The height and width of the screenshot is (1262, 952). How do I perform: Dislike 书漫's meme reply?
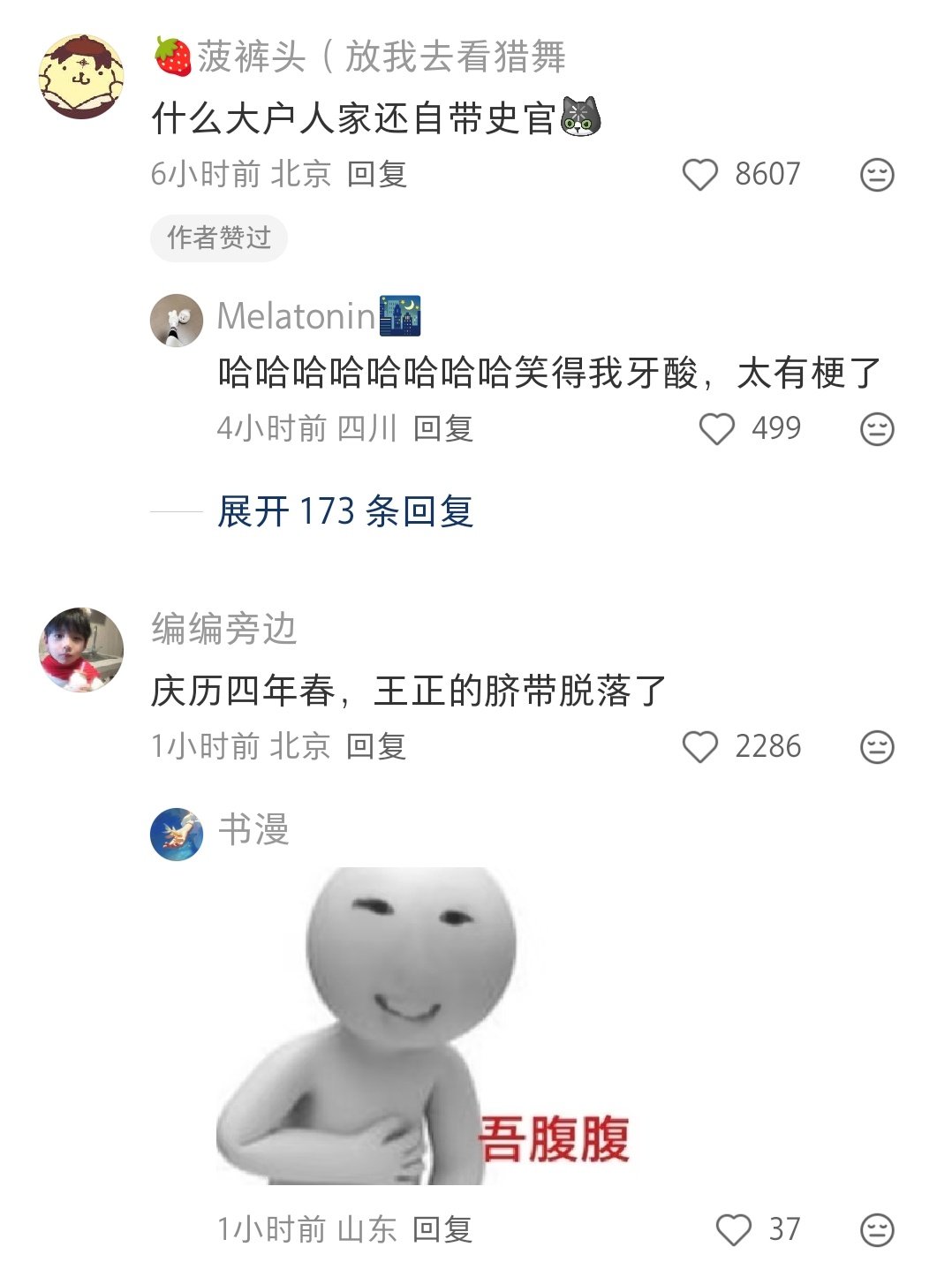(877, 1229)
